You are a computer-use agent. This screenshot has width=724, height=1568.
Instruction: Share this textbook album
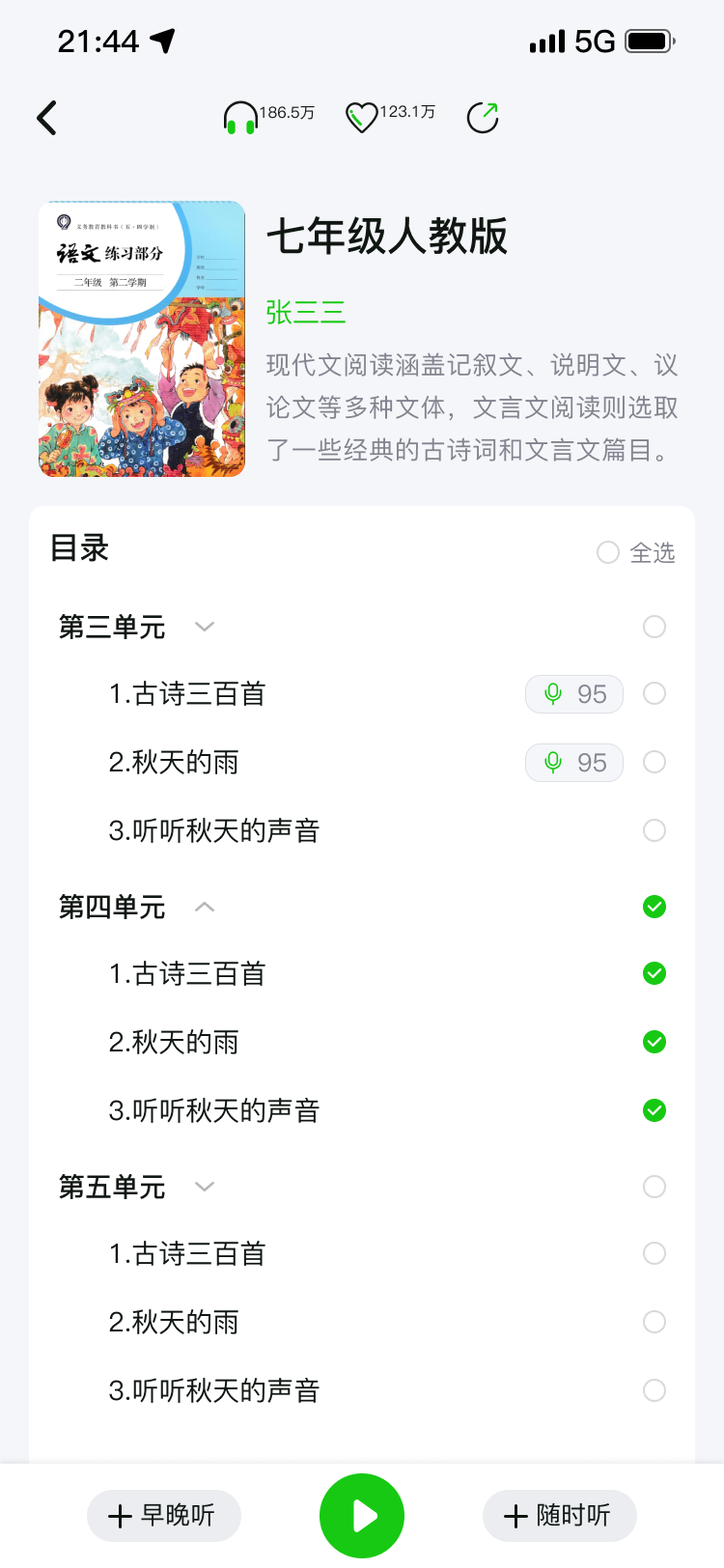click(482, 118)
